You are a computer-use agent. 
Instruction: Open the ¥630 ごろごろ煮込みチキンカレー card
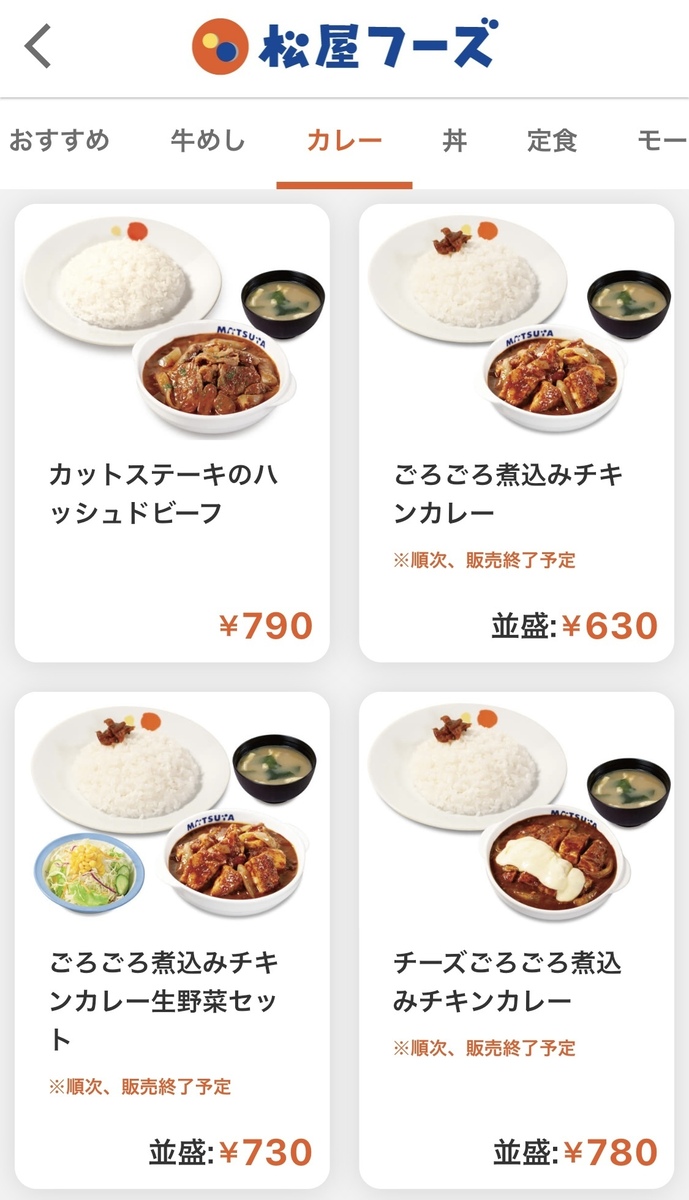(516, 433)
